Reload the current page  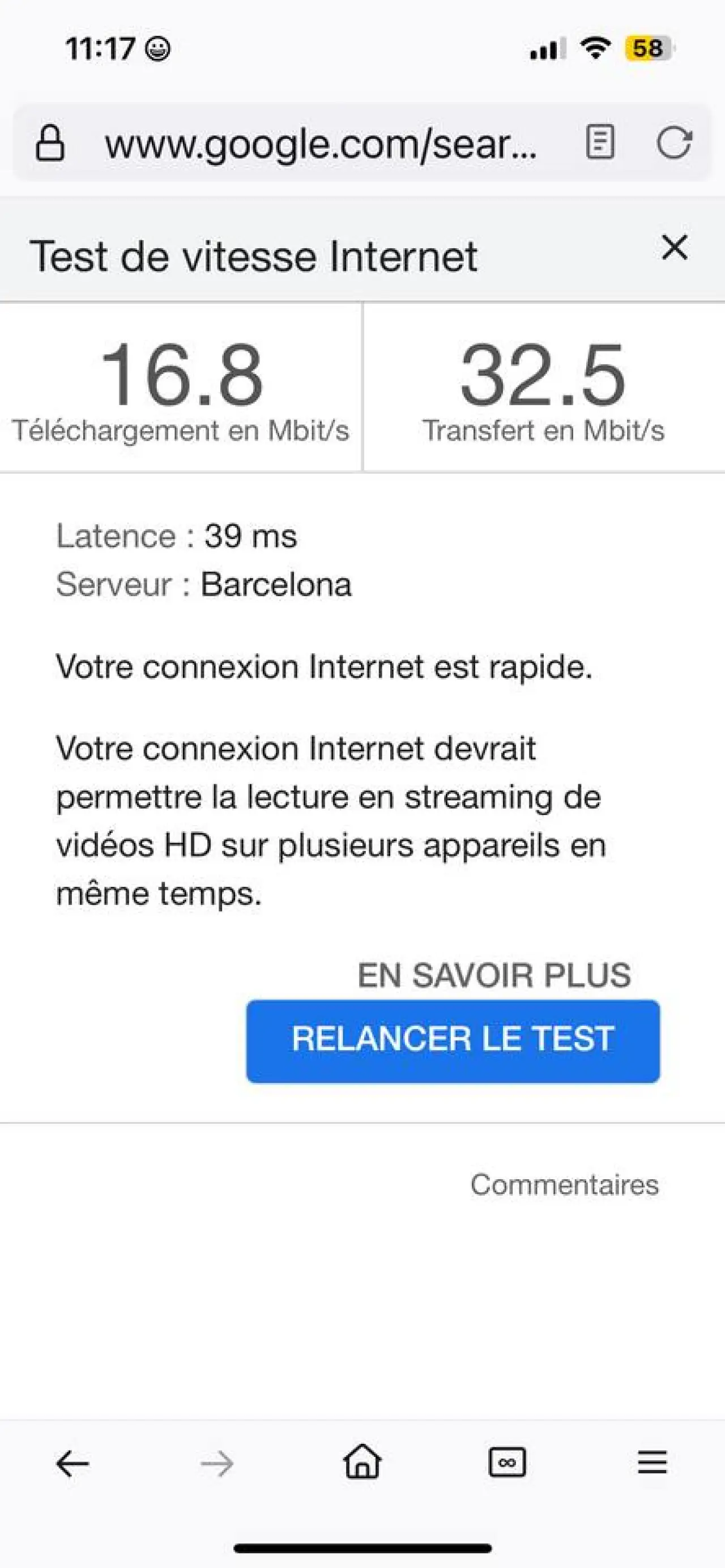pyautogui.click(x=674, y=142)
